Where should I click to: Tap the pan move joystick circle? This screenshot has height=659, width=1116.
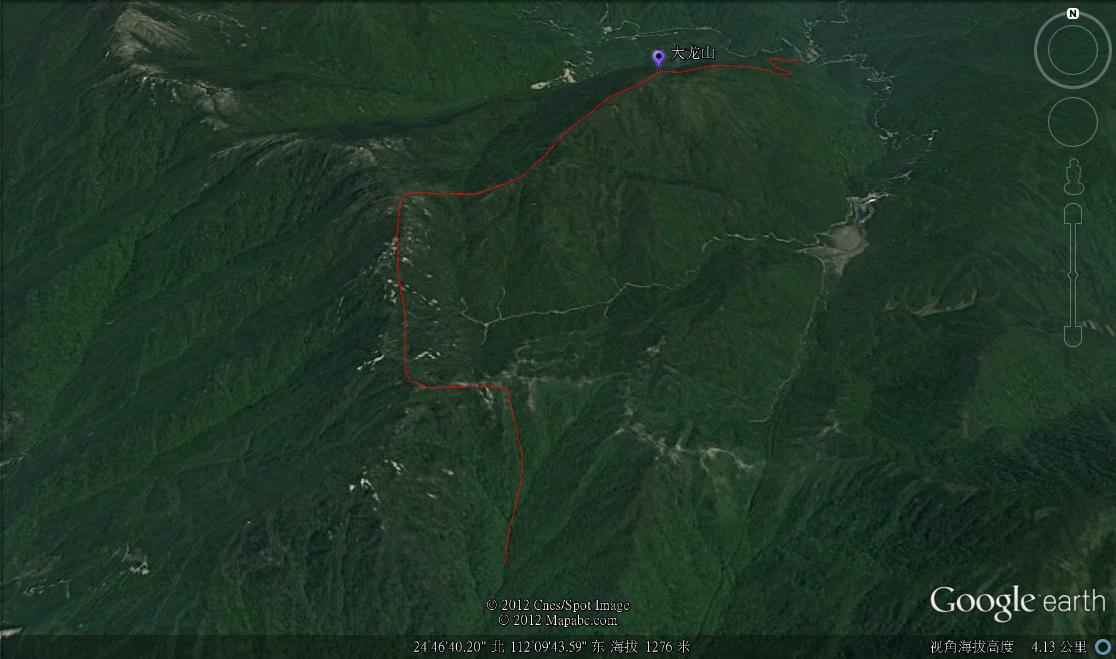click(x=1073, y=122)
